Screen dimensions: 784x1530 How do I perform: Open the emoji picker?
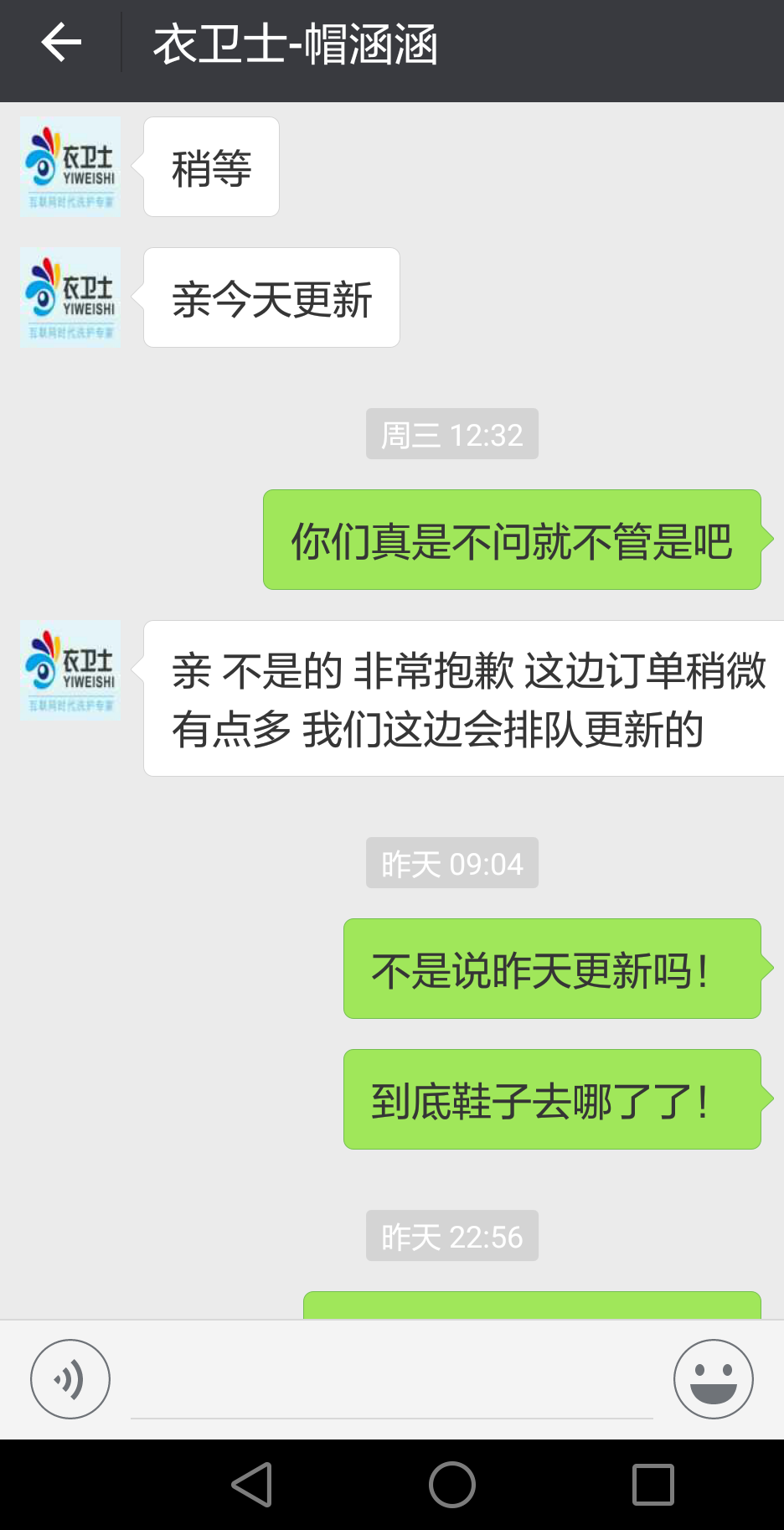[713, 1378]
